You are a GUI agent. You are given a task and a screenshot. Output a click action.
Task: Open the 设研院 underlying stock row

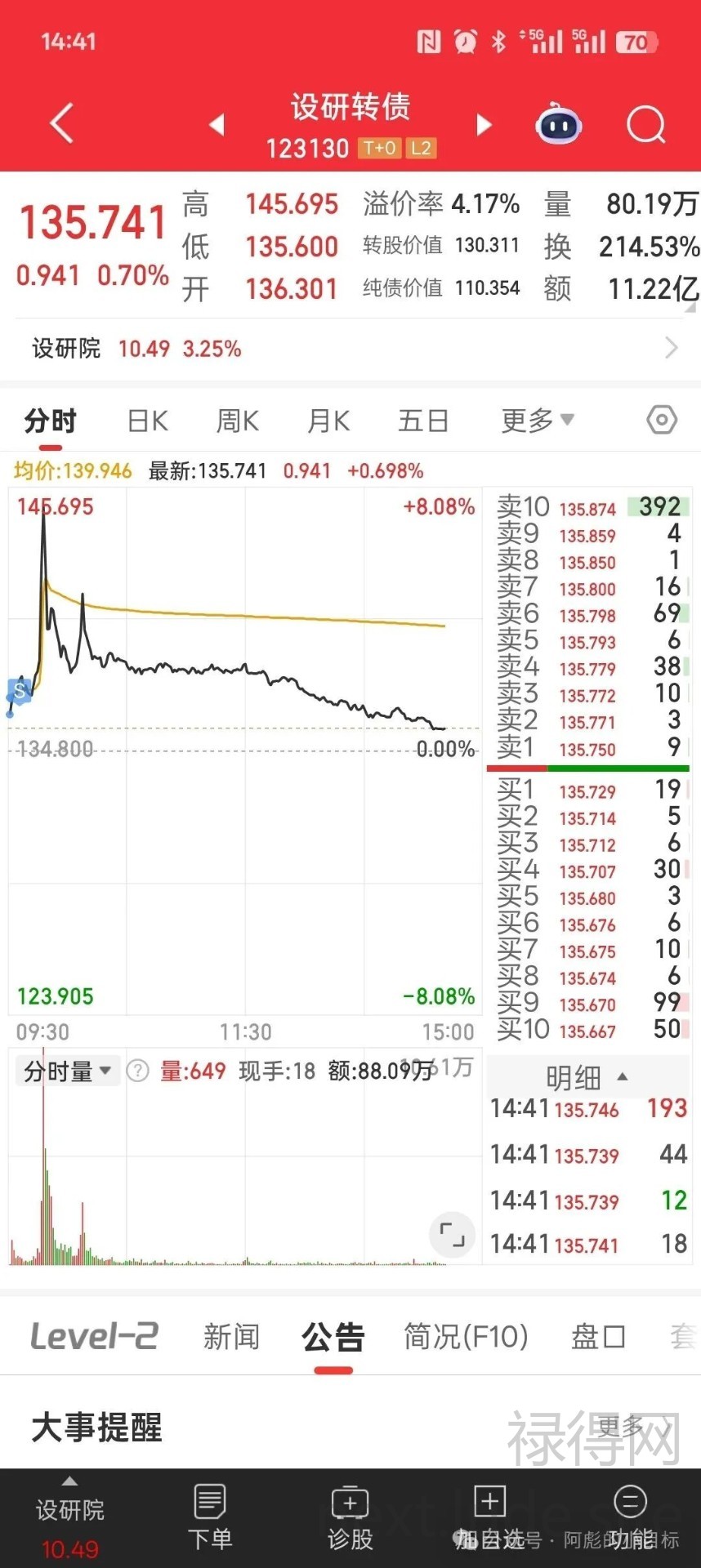[350, 349]
